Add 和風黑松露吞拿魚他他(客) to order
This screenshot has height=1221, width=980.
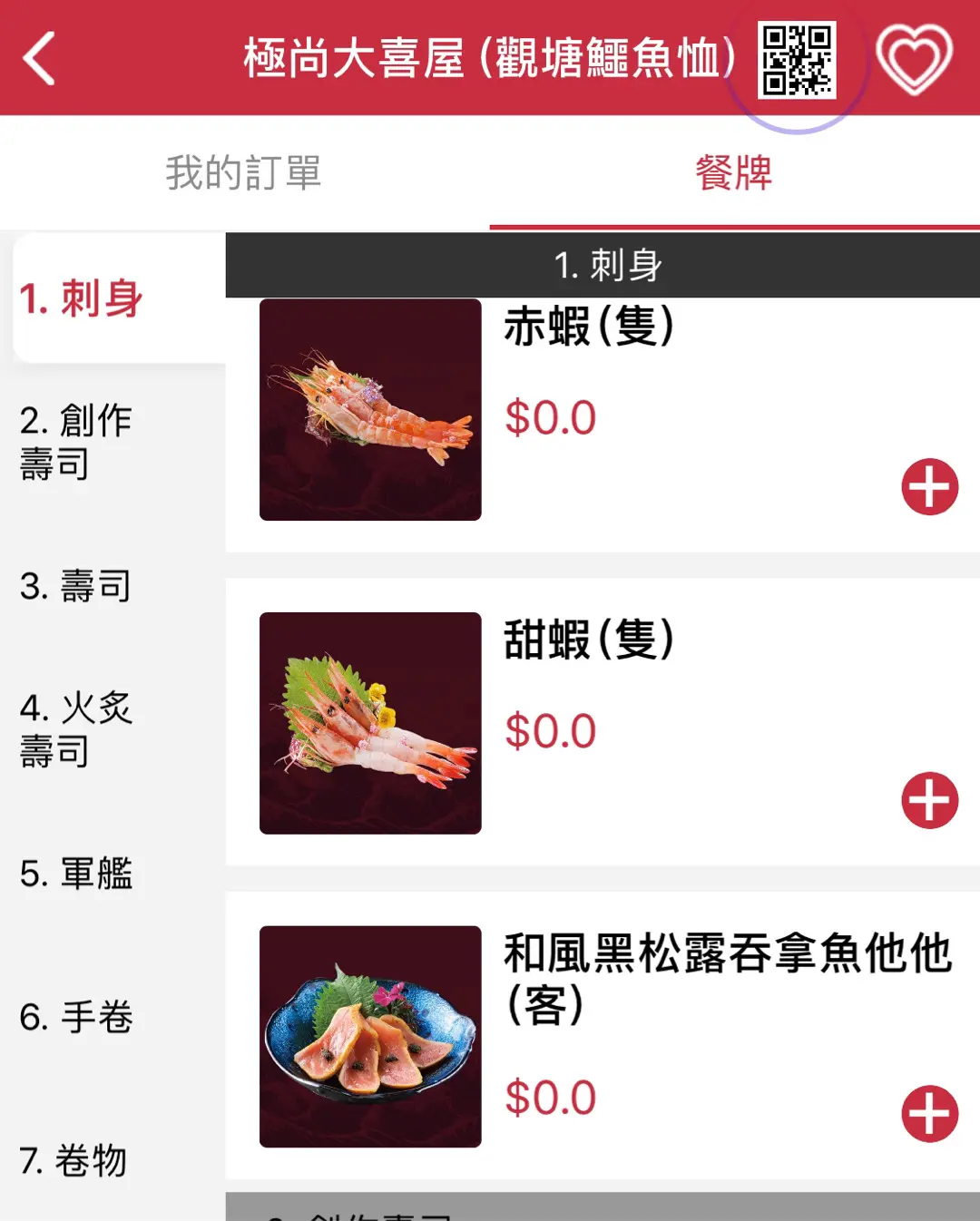(x=929, y=1113)
